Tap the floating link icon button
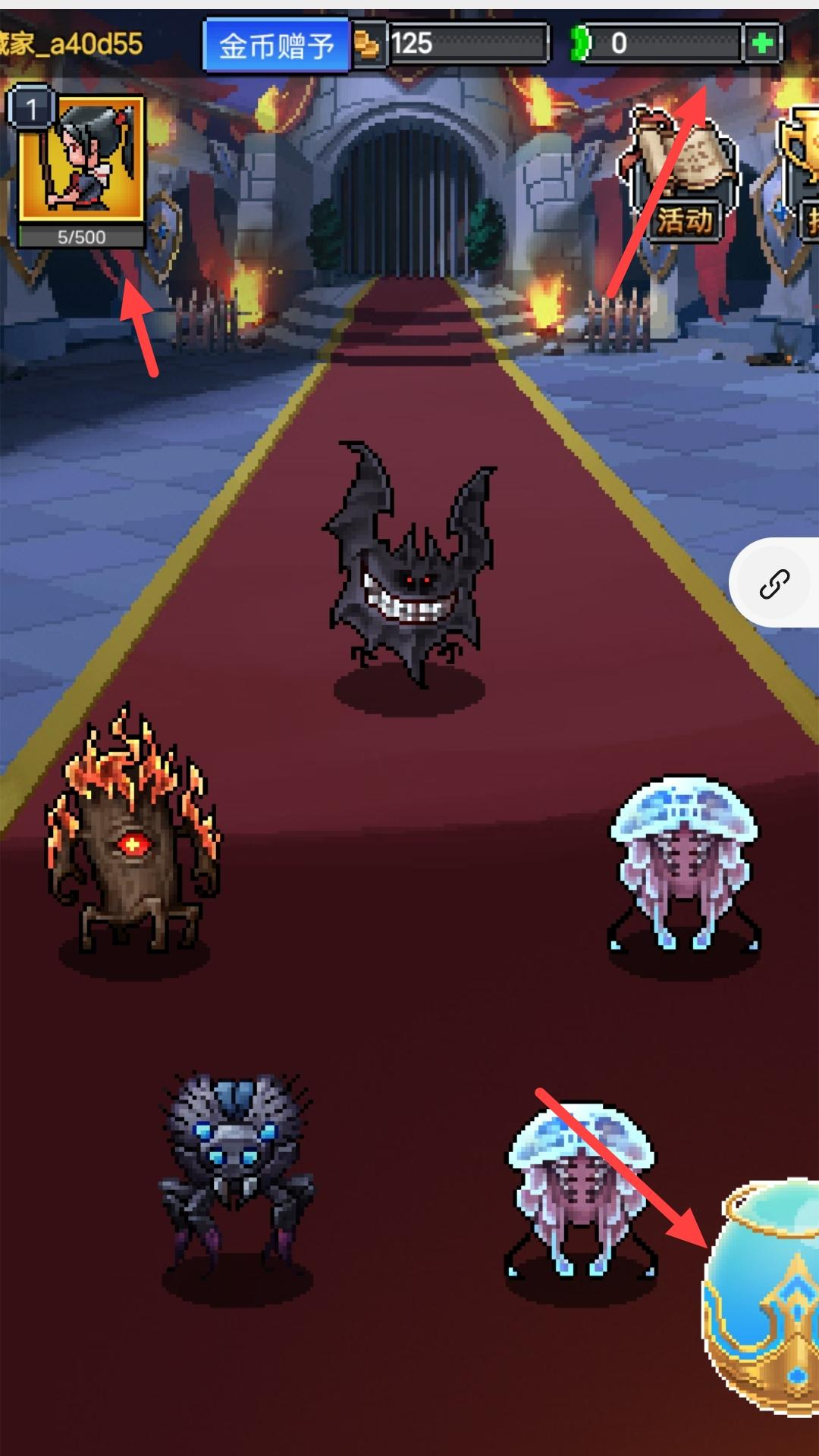 [775, 584]
